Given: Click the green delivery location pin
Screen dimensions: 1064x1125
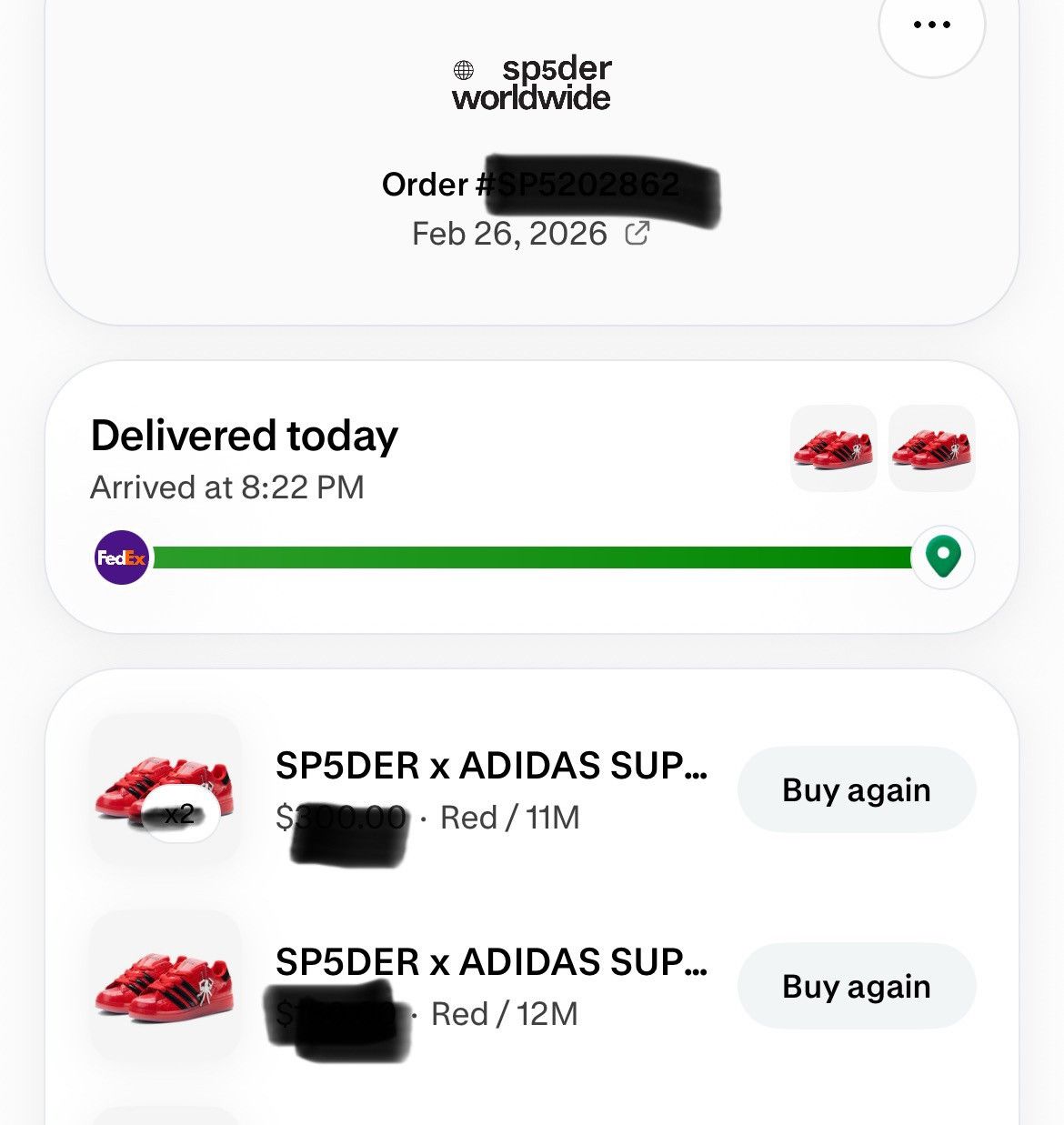Looking at the screenshot, I should [x=942, y=559].
